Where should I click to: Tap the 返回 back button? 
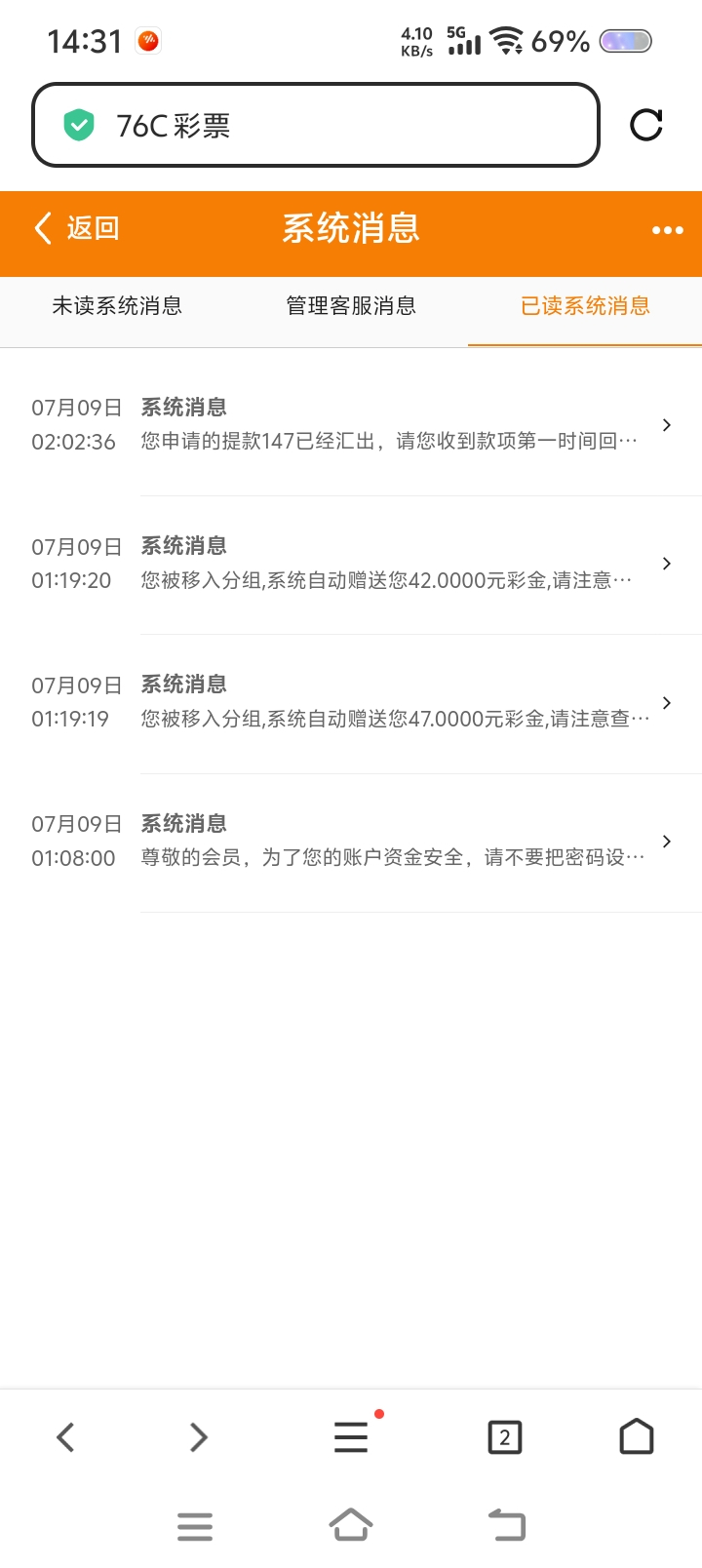tap(77, 229)
